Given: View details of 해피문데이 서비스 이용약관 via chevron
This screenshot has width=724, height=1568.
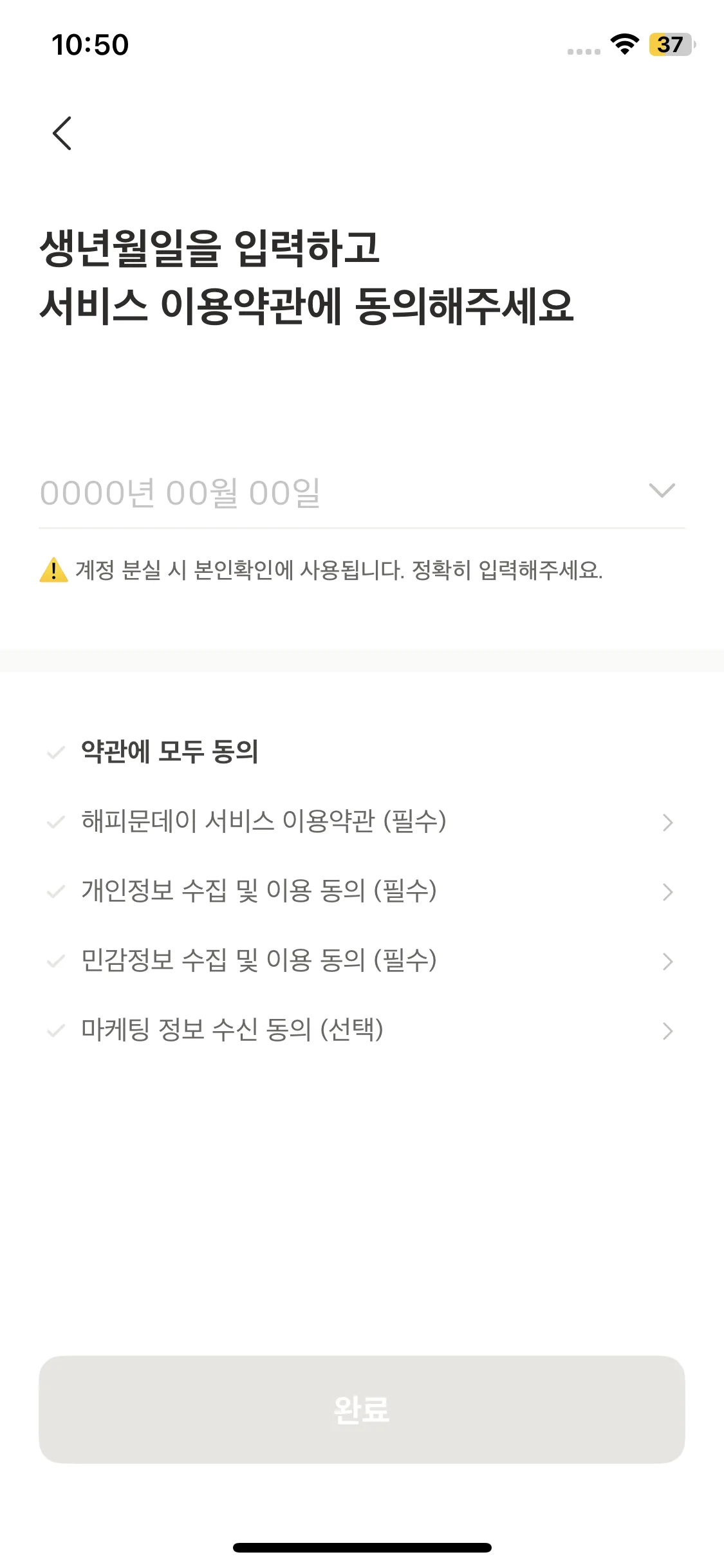Looking at the screenshot, I should [x=667, y=822].
